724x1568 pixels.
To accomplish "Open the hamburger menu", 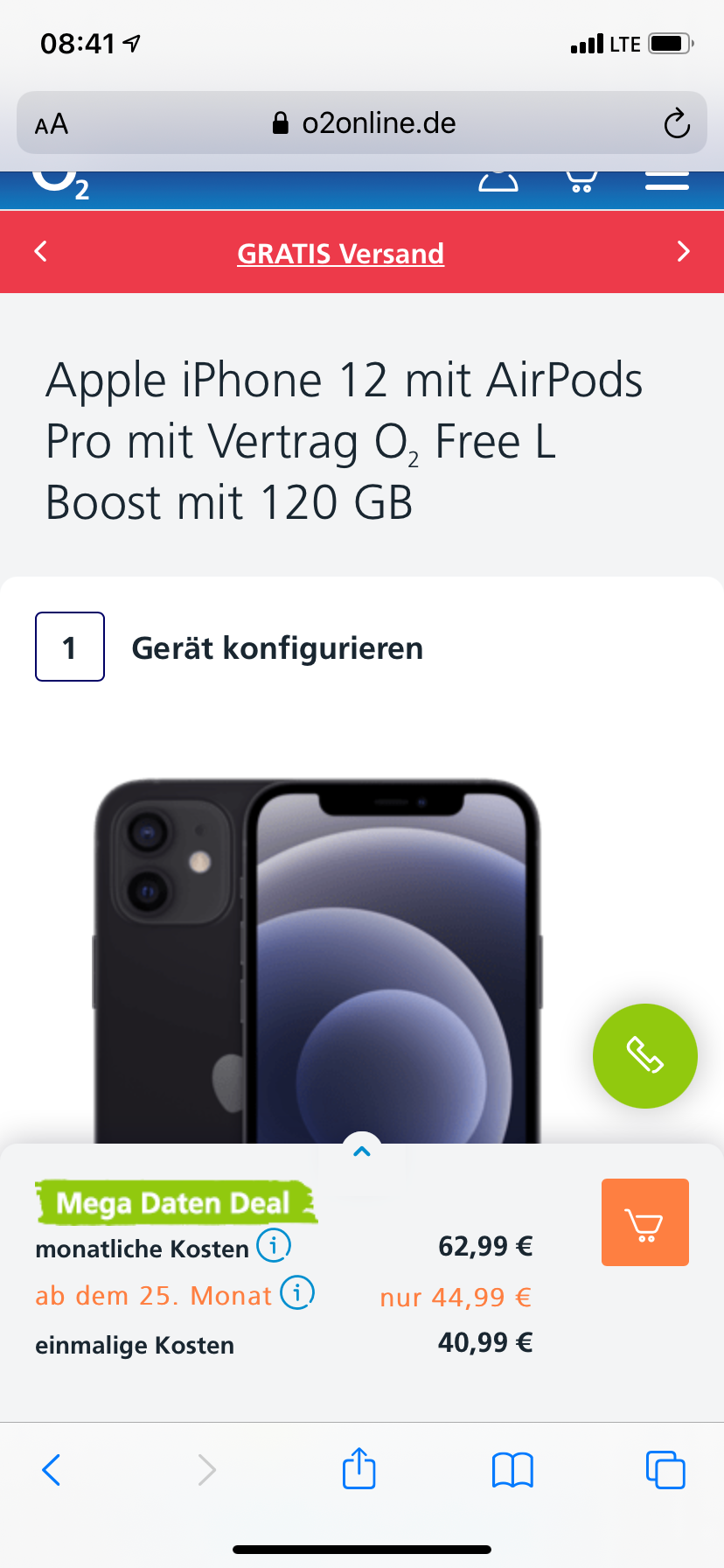I will click(666, 181).
